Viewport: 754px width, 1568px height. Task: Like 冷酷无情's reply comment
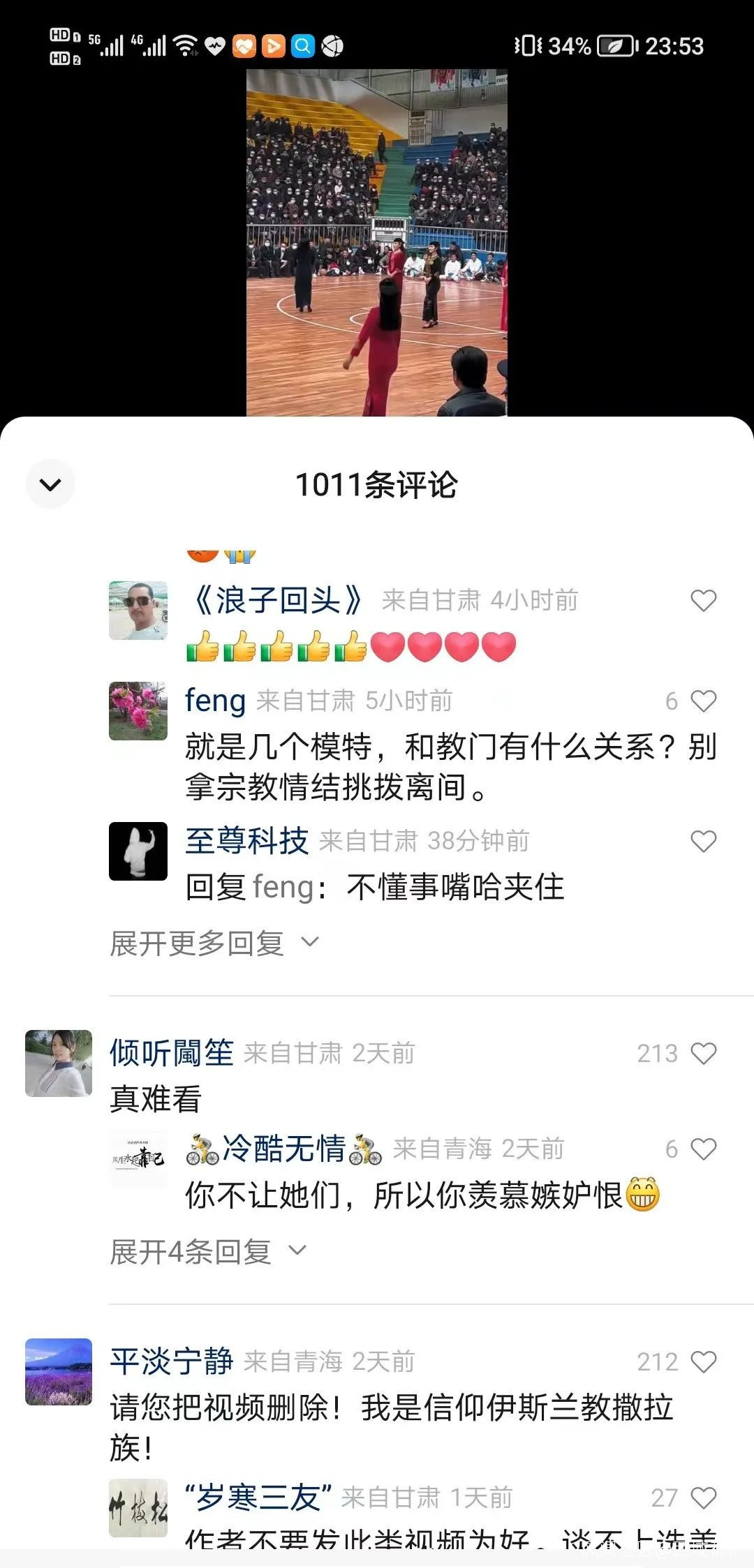coord(703,1149)
